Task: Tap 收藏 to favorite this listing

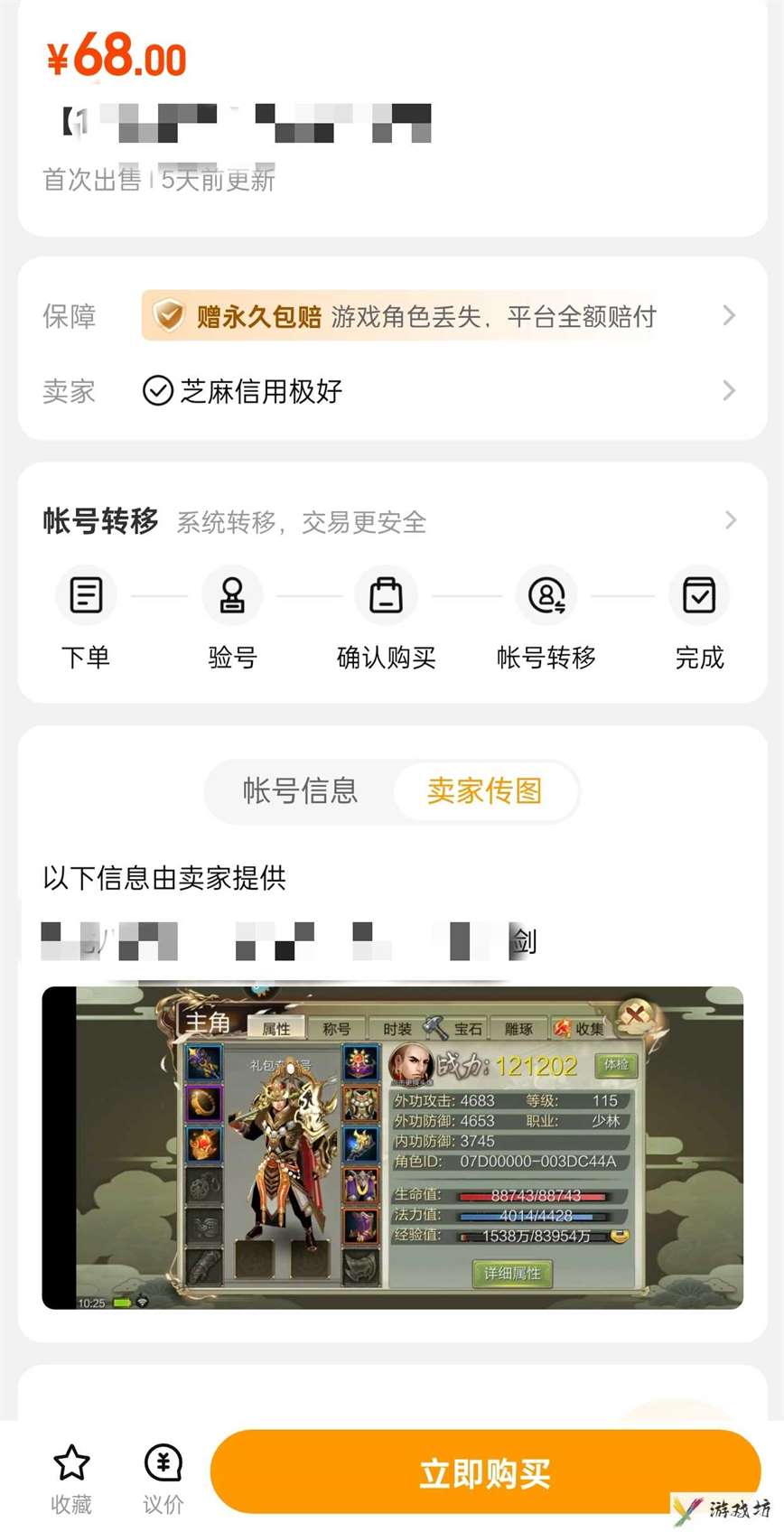Action: (71, 1478)
